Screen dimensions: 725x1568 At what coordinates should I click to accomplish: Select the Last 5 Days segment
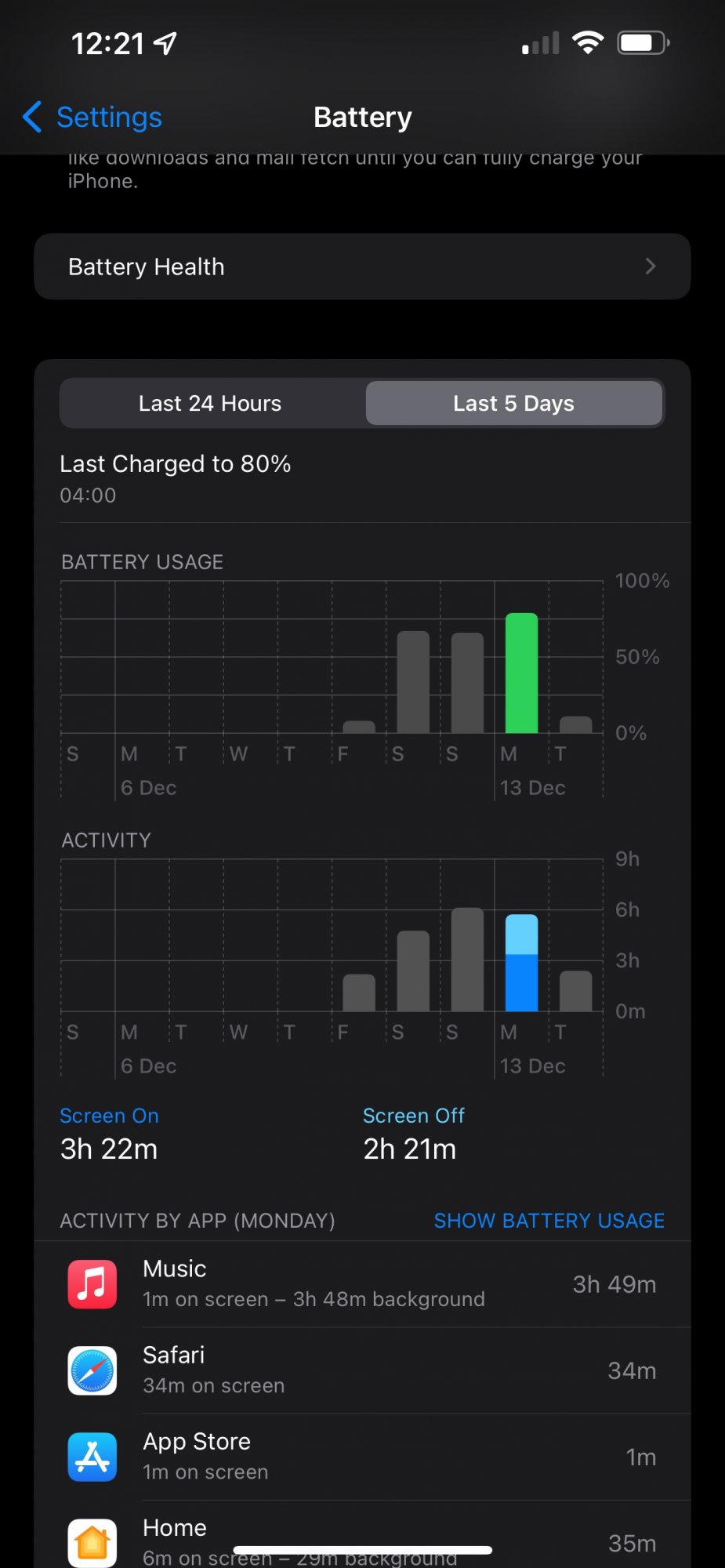(x=514, y=404)
